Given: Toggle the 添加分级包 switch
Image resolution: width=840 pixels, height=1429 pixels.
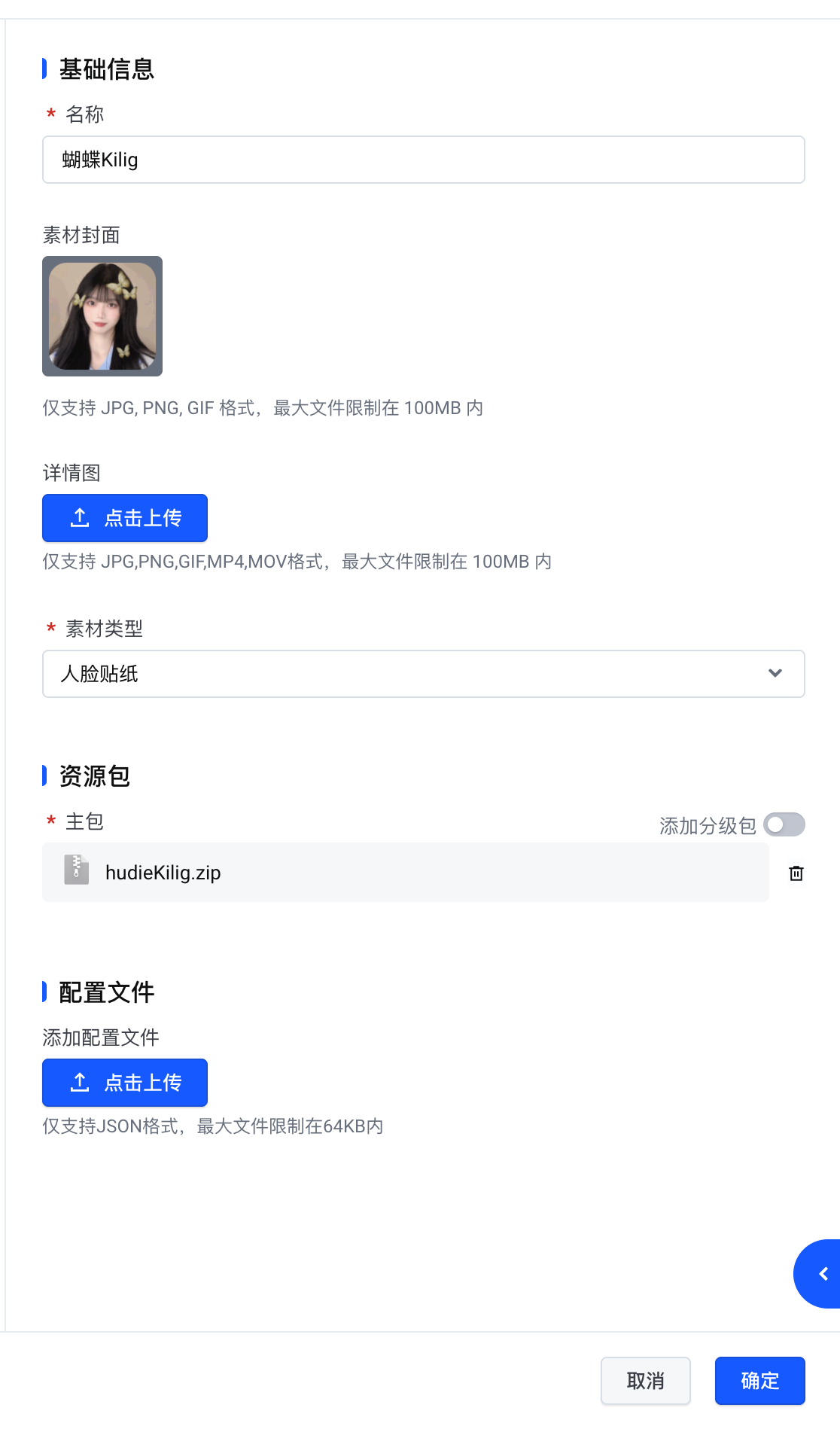Looking at the screenshot, I should point(784,825).
